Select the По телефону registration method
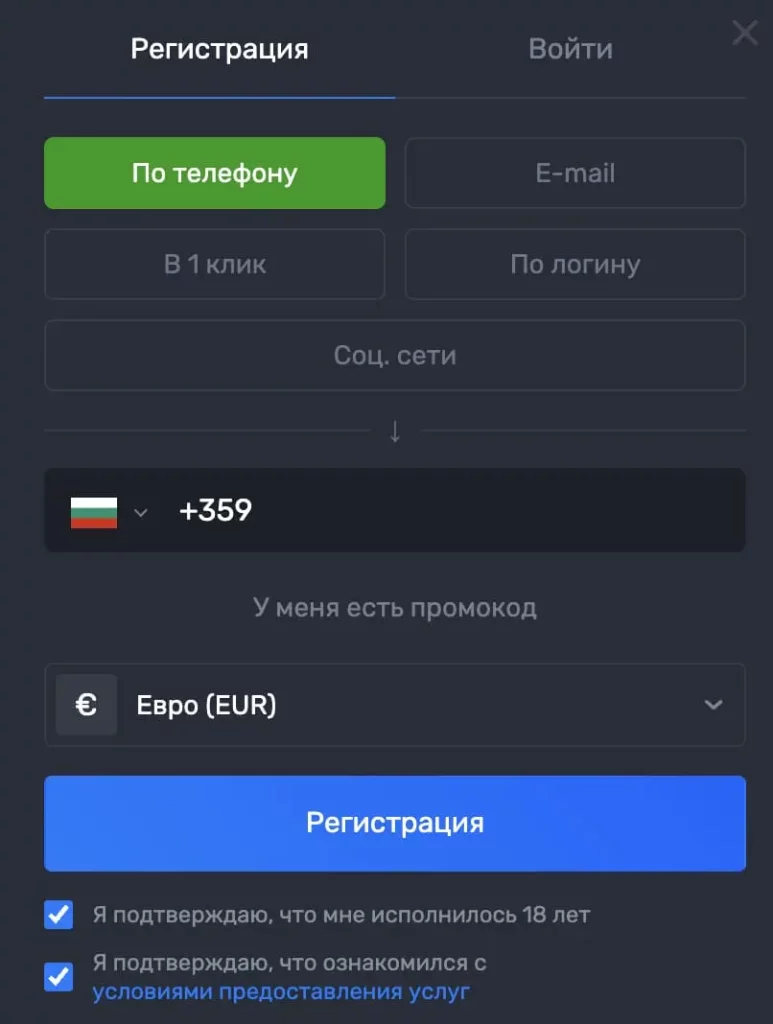The image size is (773, 1024). pos(214,172)
